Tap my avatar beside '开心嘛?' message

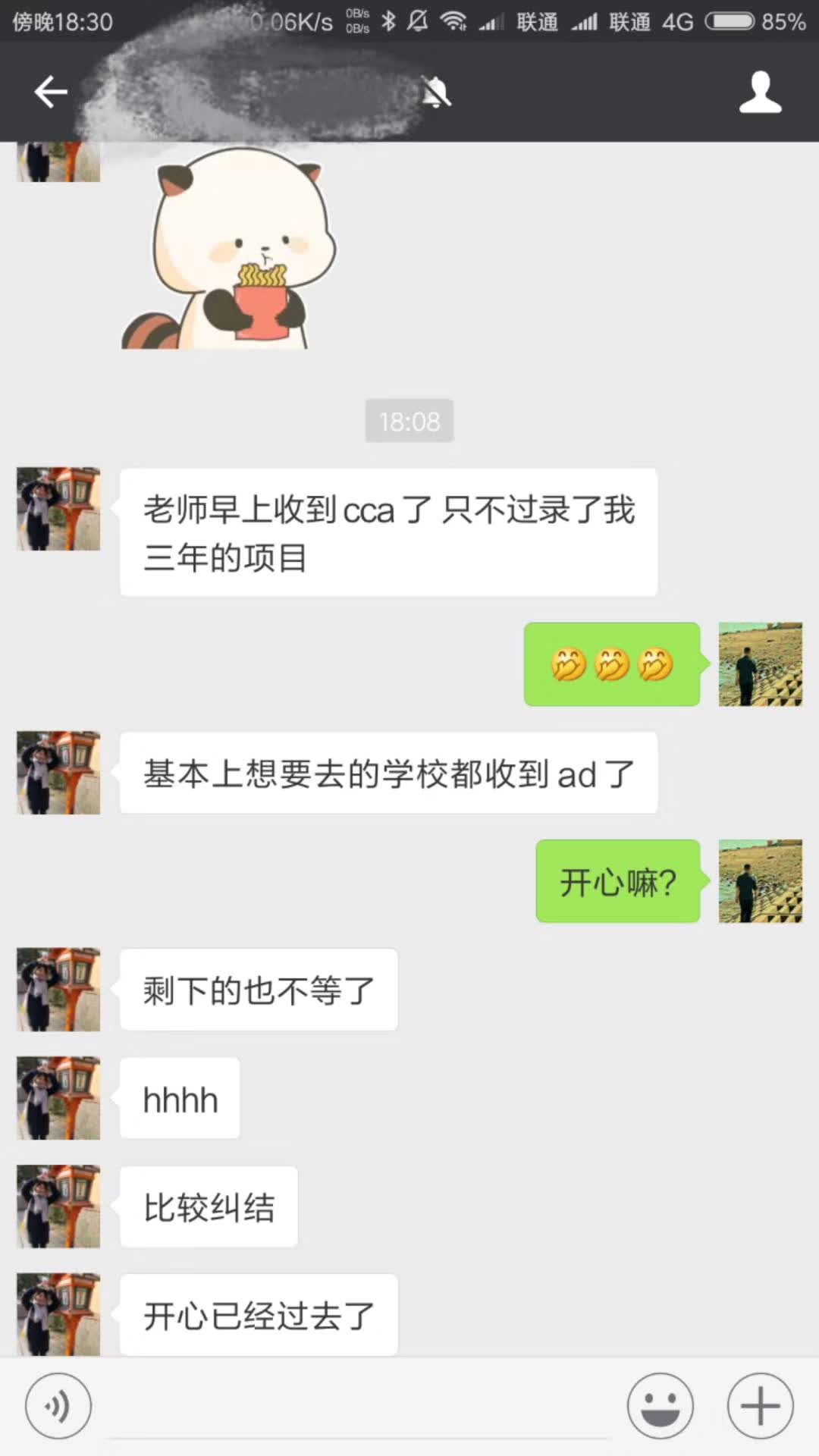point(760,881)
